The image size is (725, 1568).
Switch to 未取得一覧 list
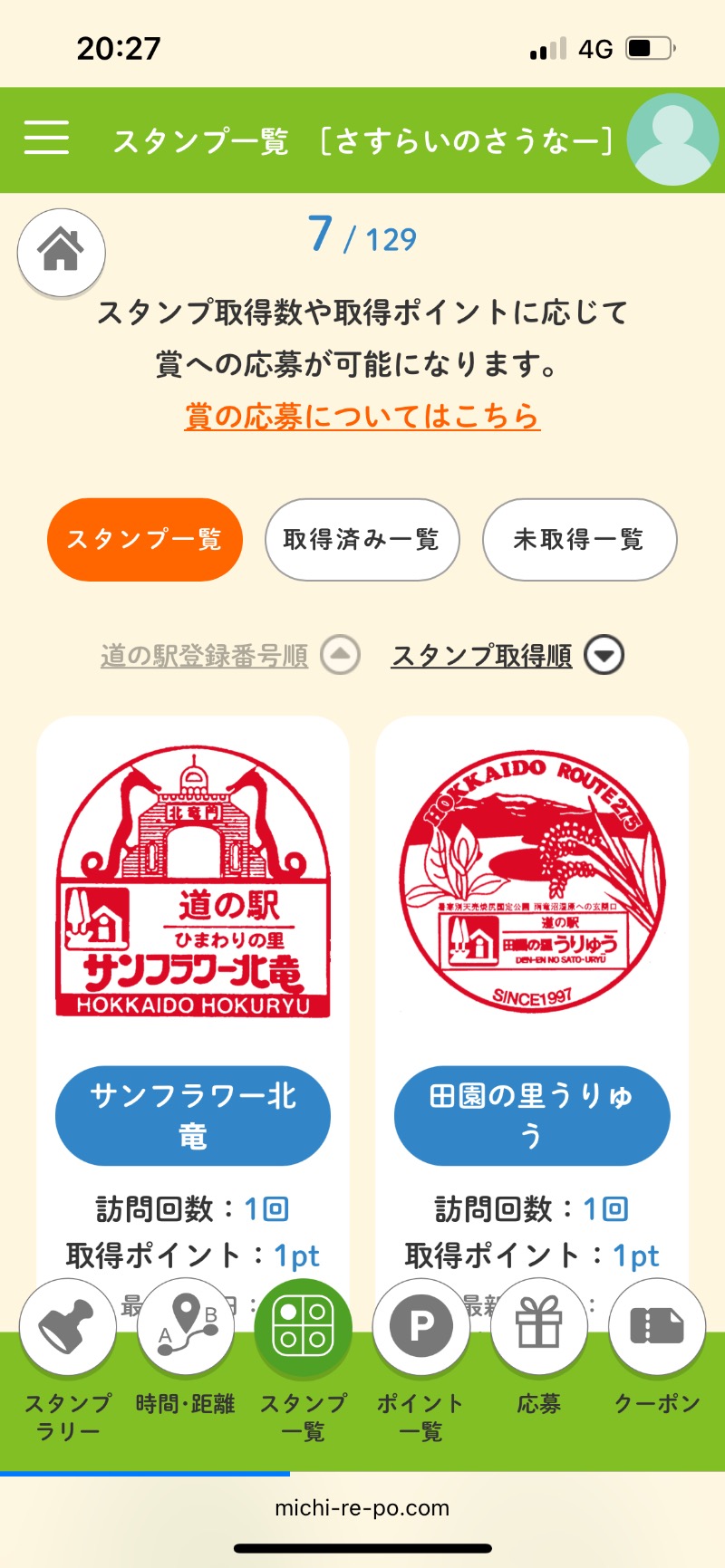click(579, 540)
